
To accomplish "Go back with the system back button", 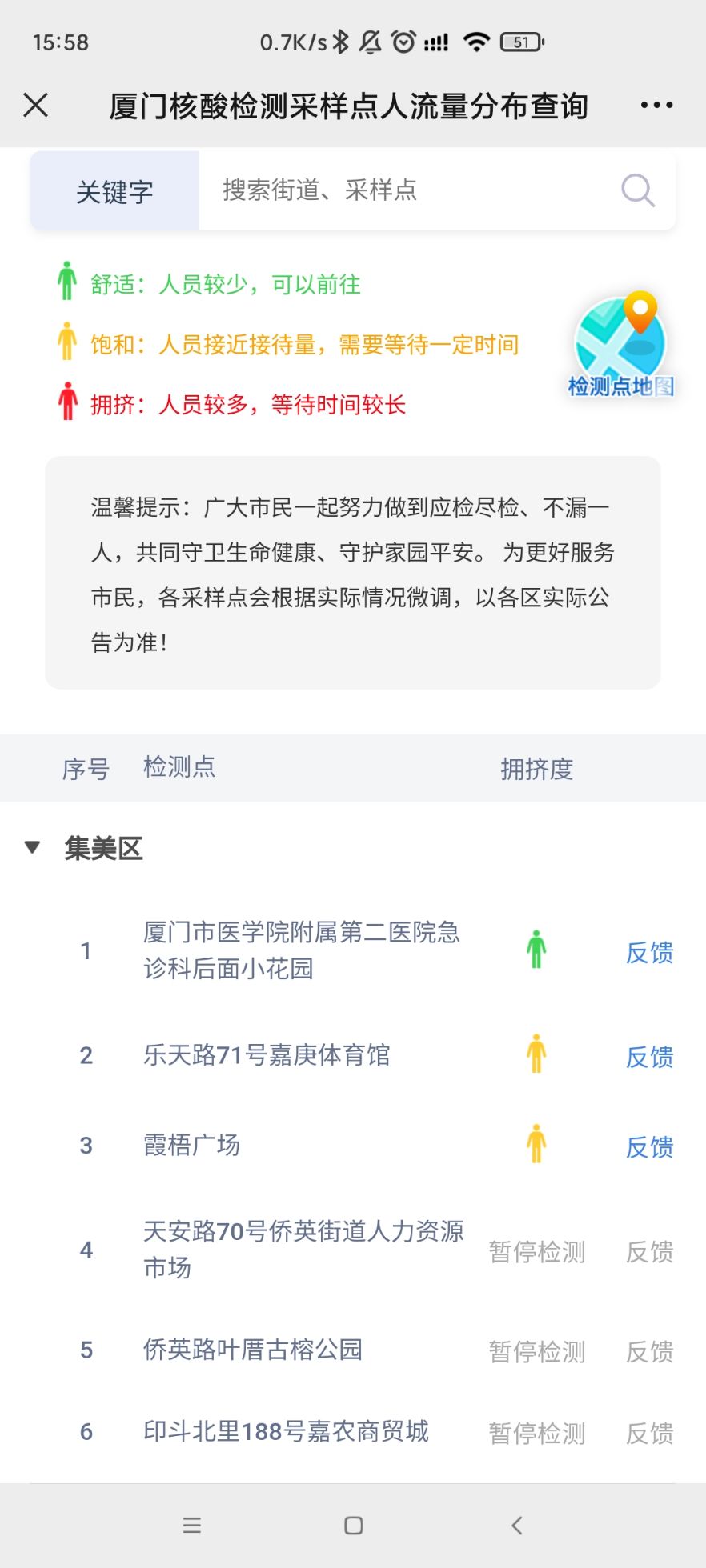I will pos(517,1525).
